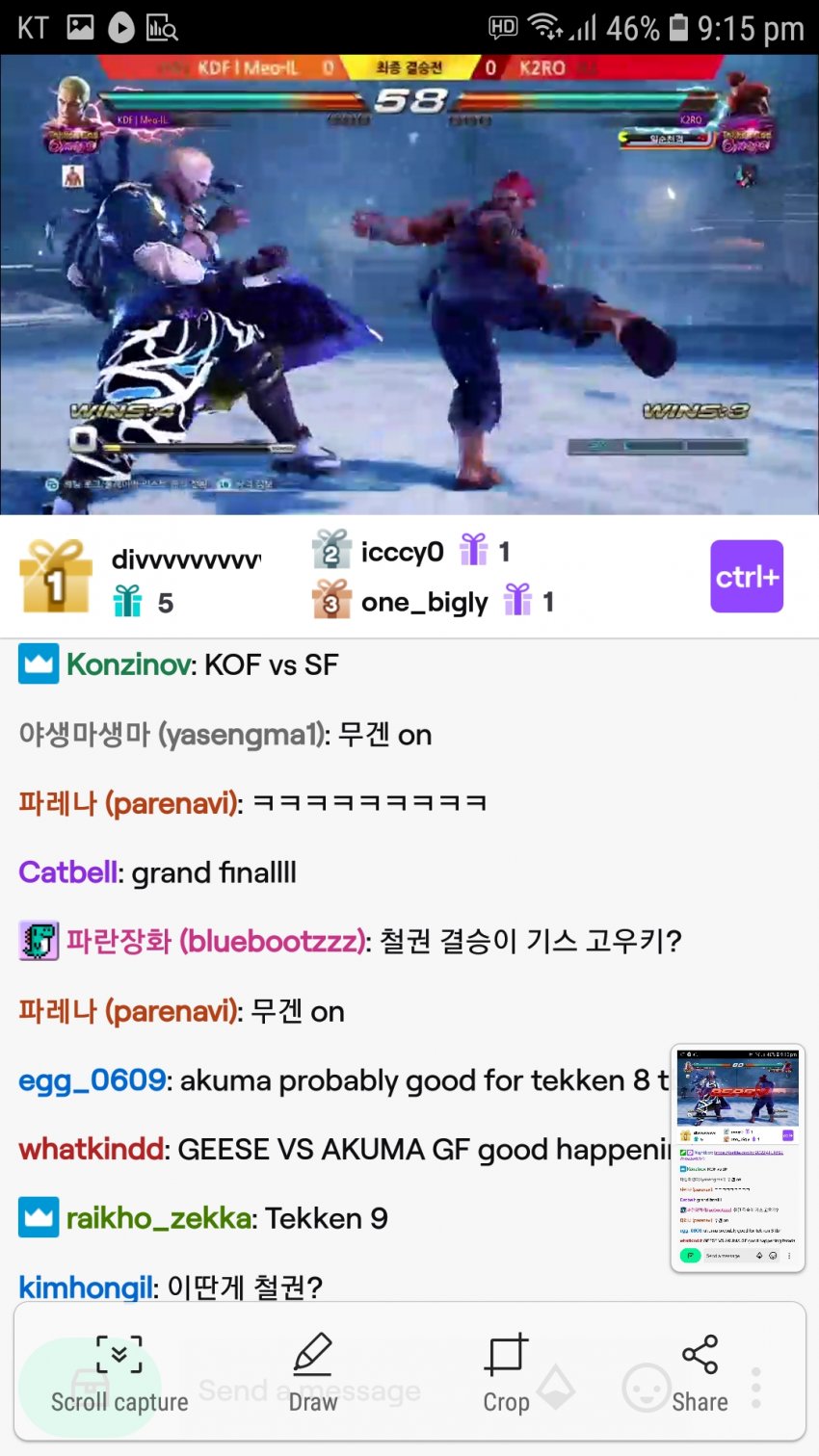Viewport: 819px width, 1456px height.
Task: Crop the captured screenshot
Action: [x=506, y=1374]
